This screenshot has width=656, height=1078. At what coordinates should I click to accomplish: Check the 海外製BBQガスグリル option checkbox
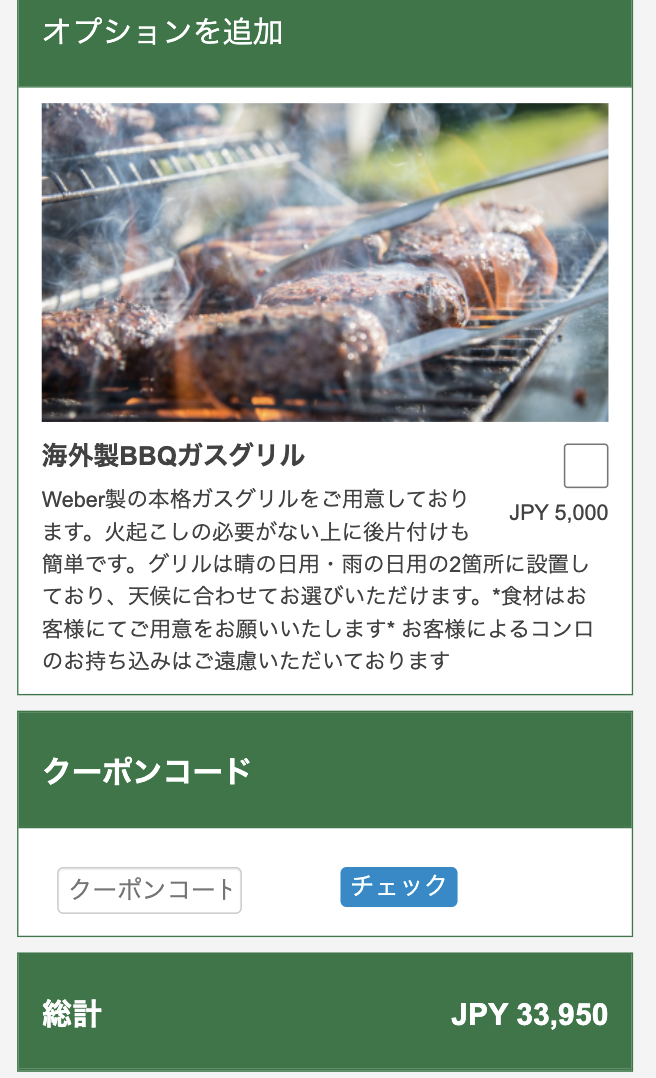click(586, 465)
